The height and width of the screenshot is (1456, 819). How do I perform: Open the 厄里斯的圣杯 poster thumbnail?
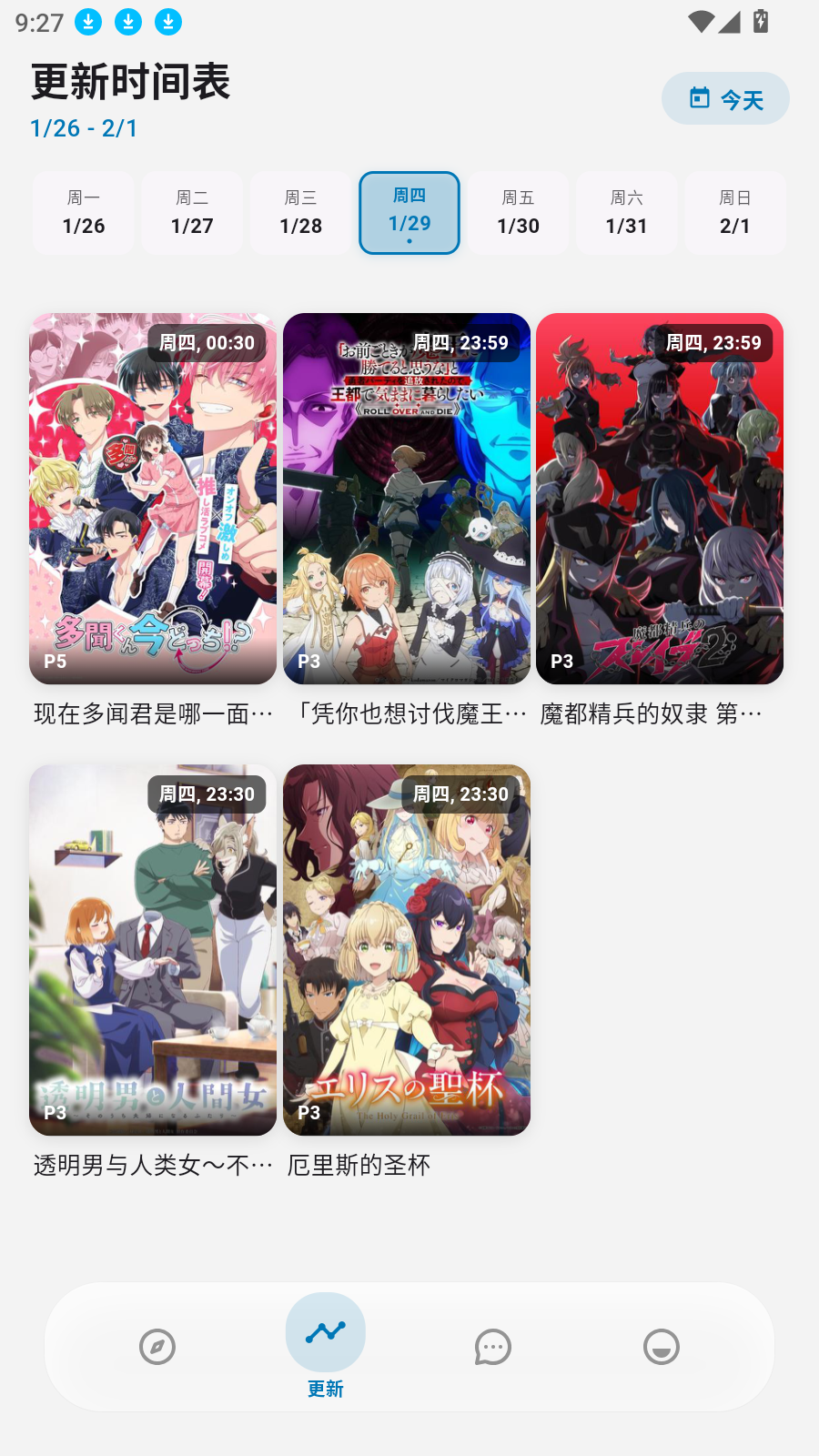pyautogui.click(x=407, y=949)
